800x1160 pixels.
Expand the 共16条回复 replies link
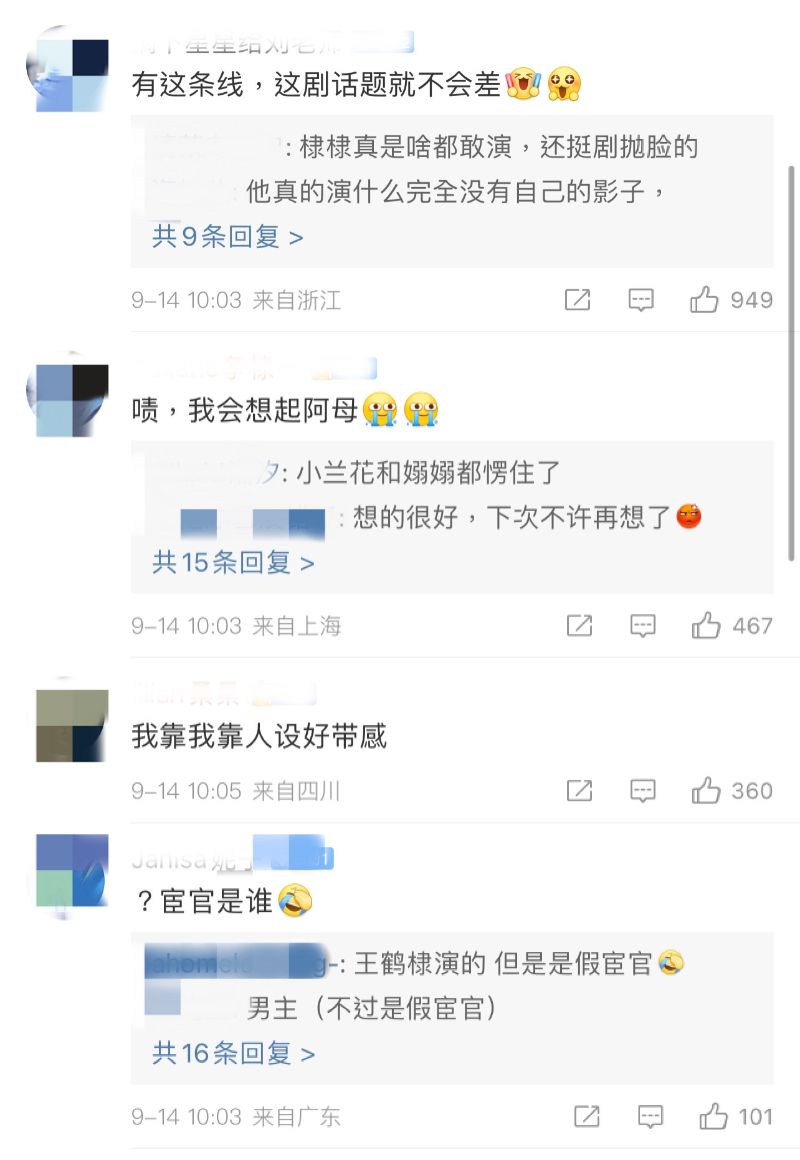pyautogui.click(x=233, y=1053)
